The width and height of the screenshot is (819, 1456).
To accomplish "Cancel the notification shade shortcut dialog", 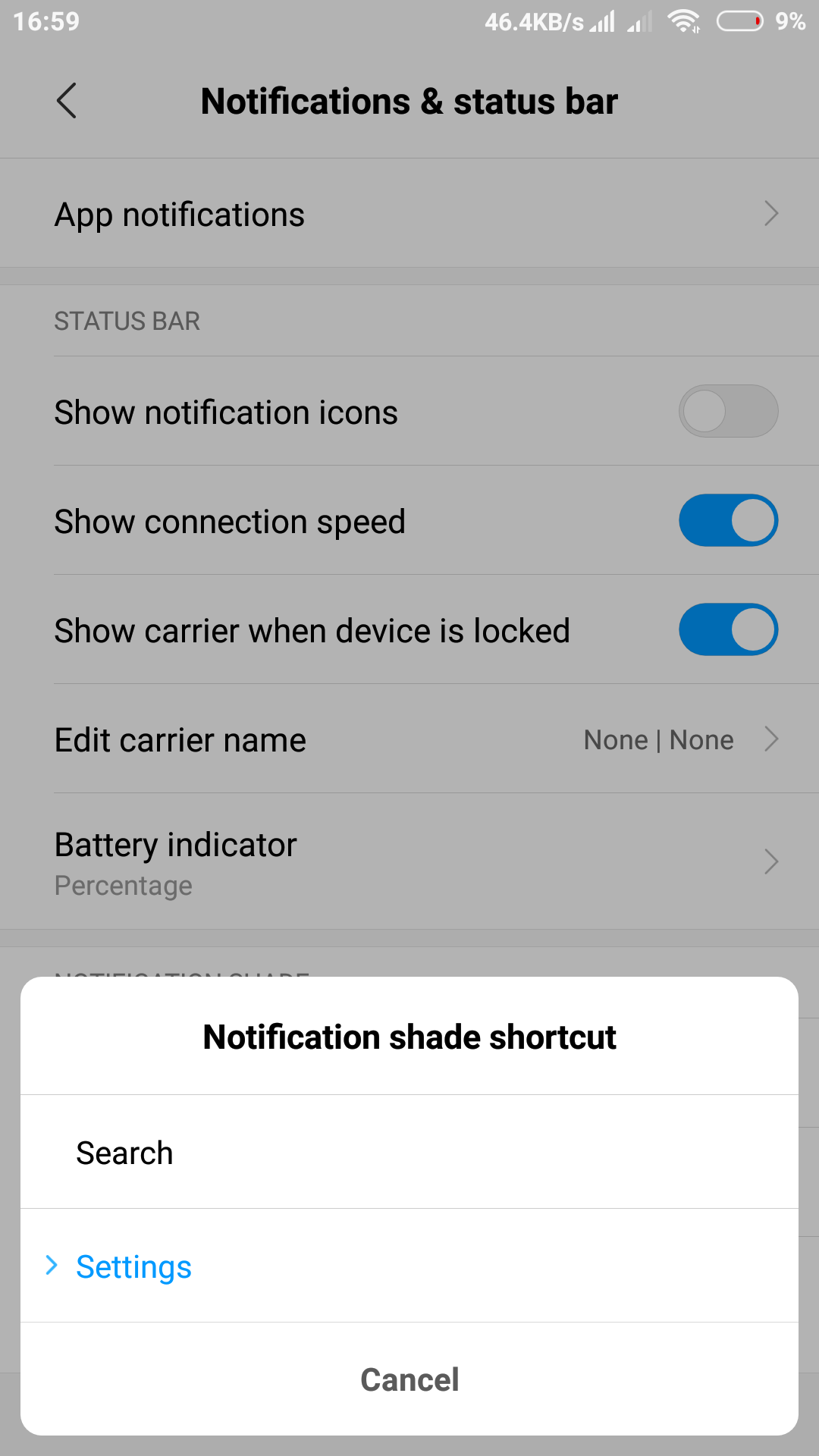I will [409, 1379].
